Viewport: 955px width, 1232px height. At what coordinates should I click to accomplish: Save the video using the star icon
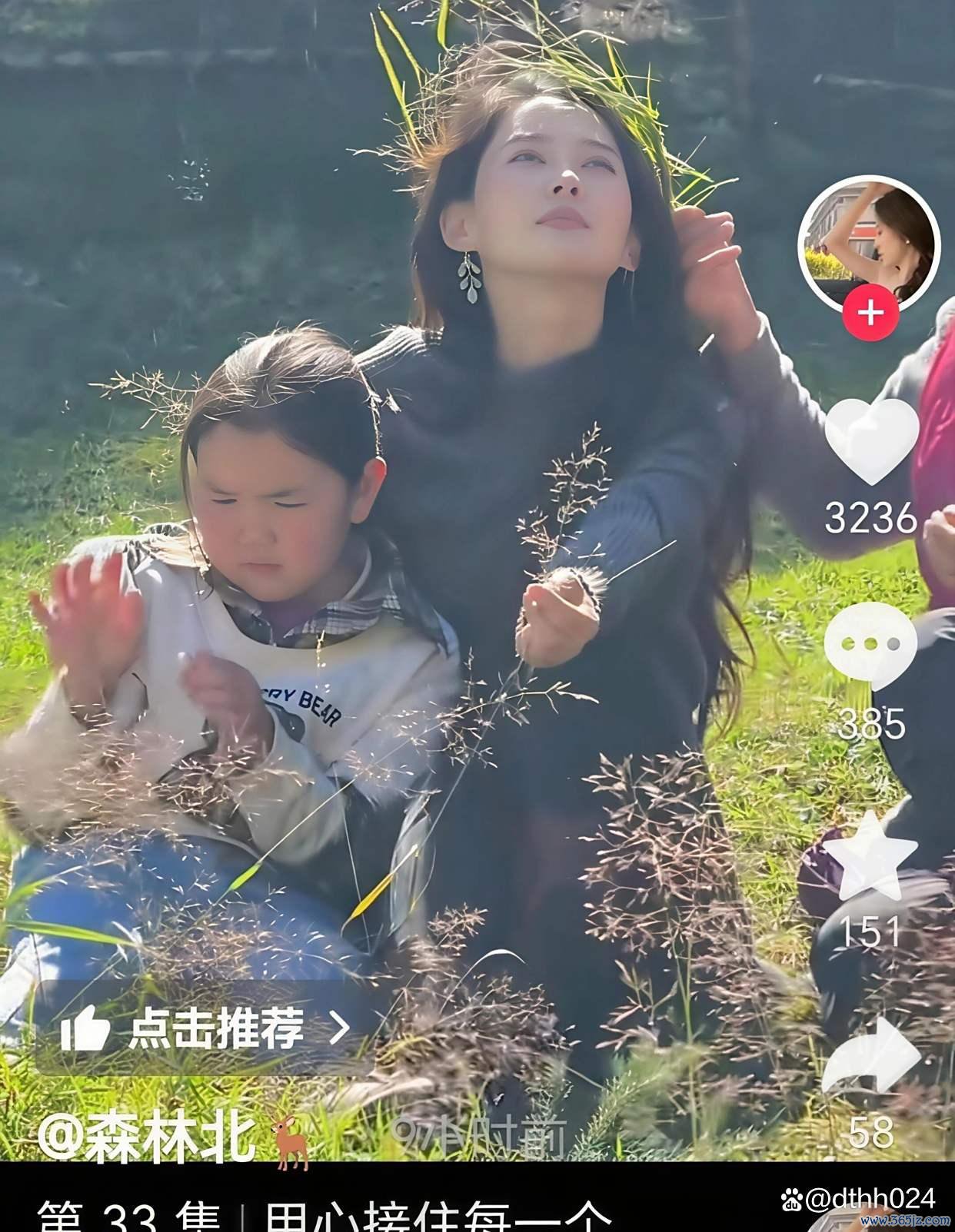870,855
